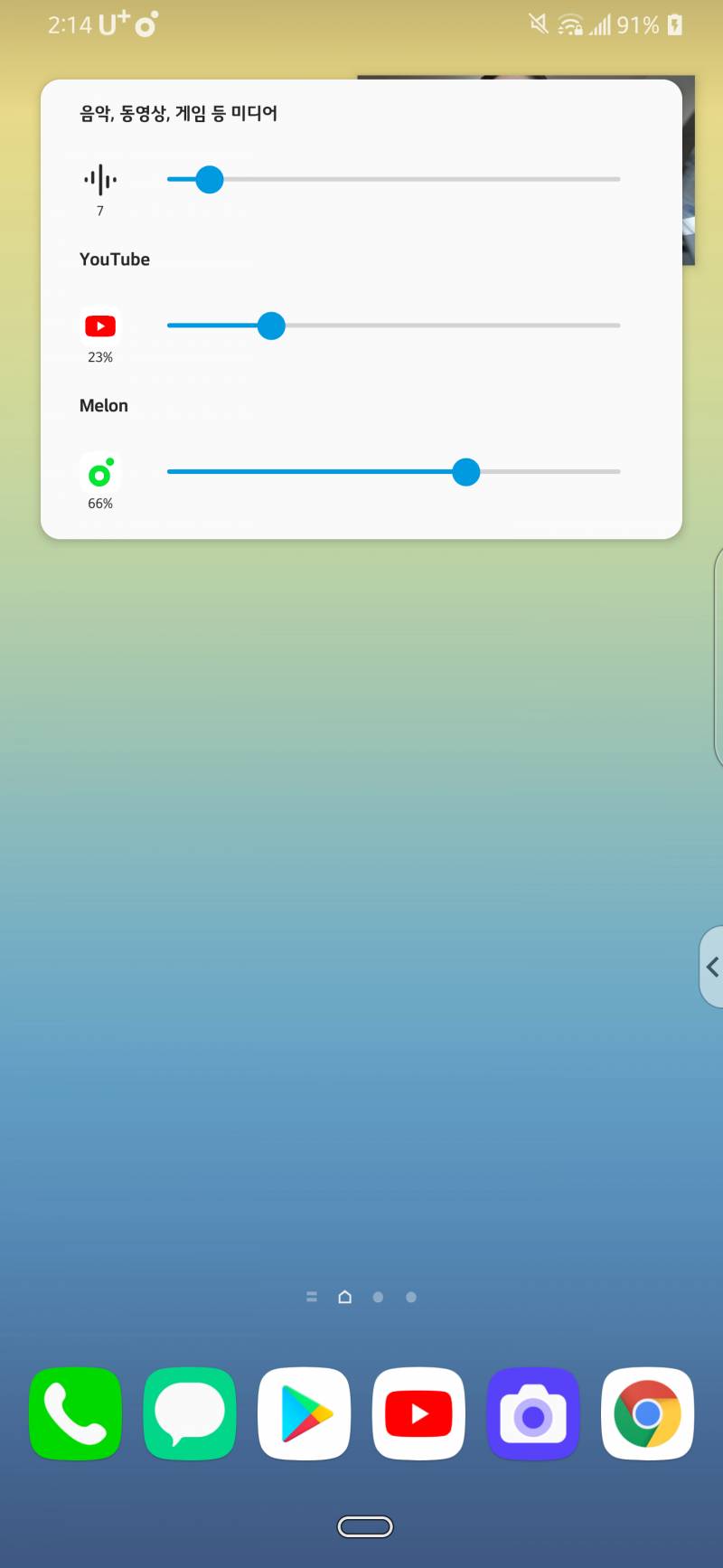Open the Camera app in the dock

pyautogui.click(x=533, y=1413)
